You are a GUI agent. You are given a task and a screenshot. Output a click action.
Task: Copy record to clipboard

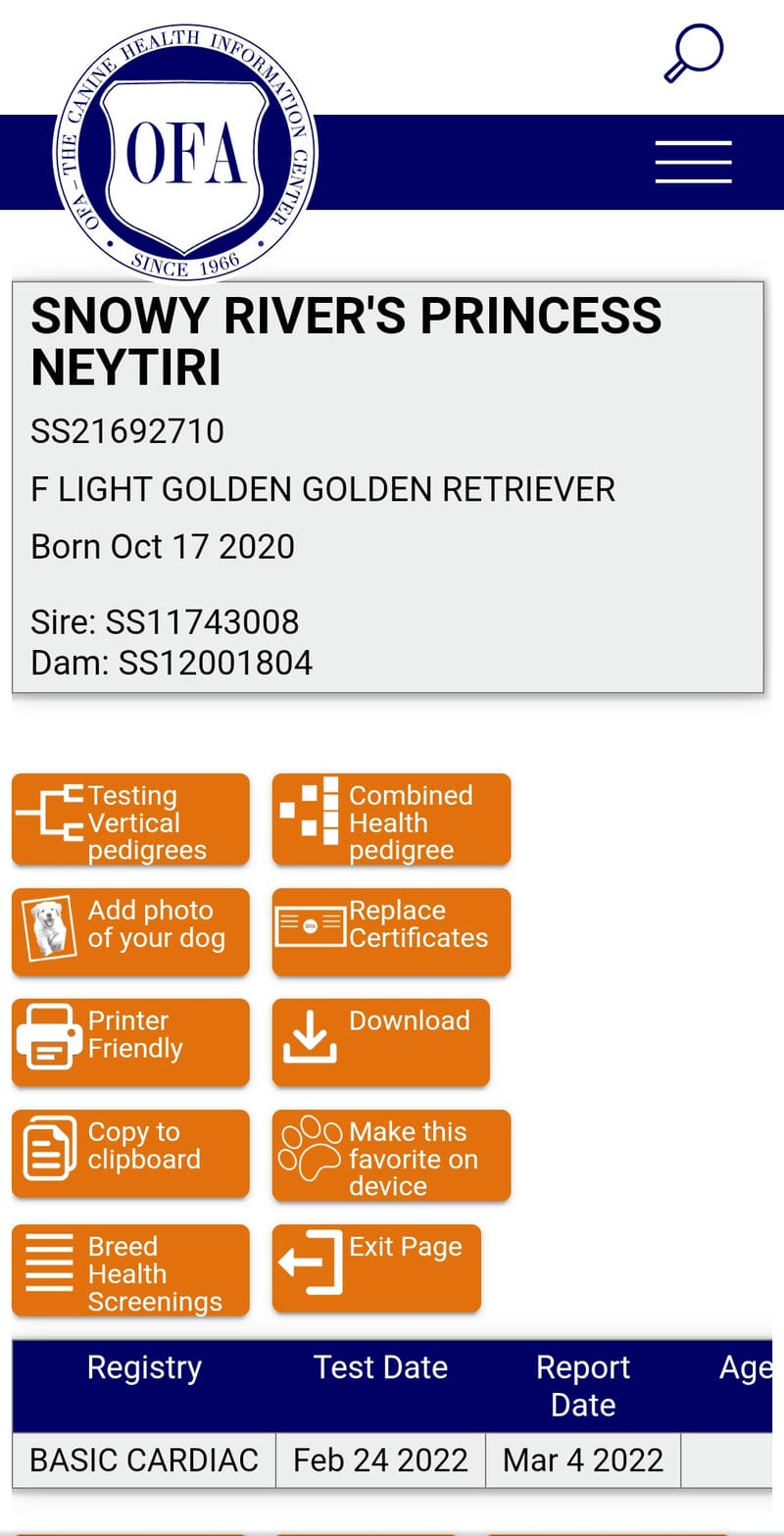130,1153
